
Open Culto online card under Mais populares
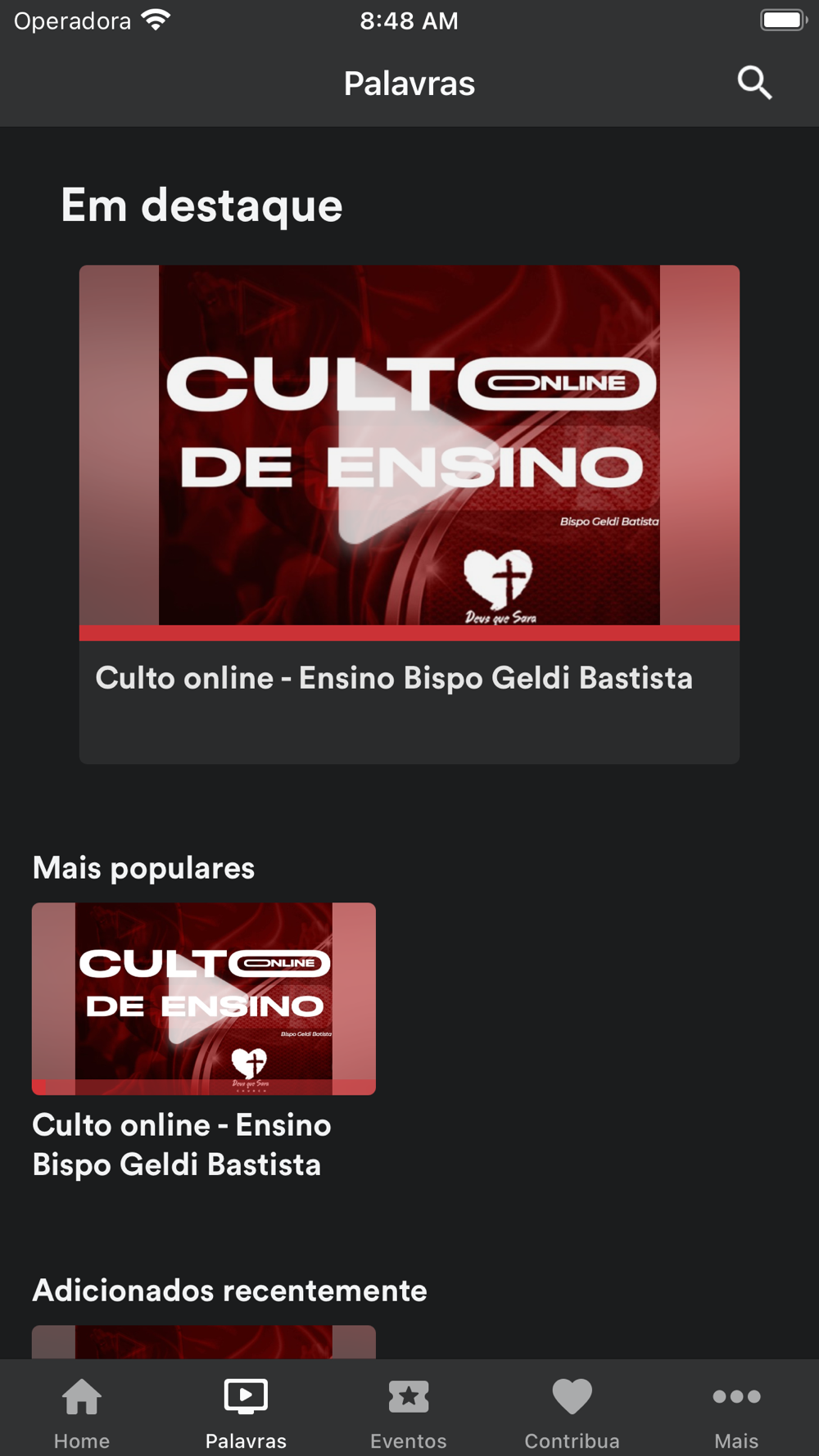[204, 998]
